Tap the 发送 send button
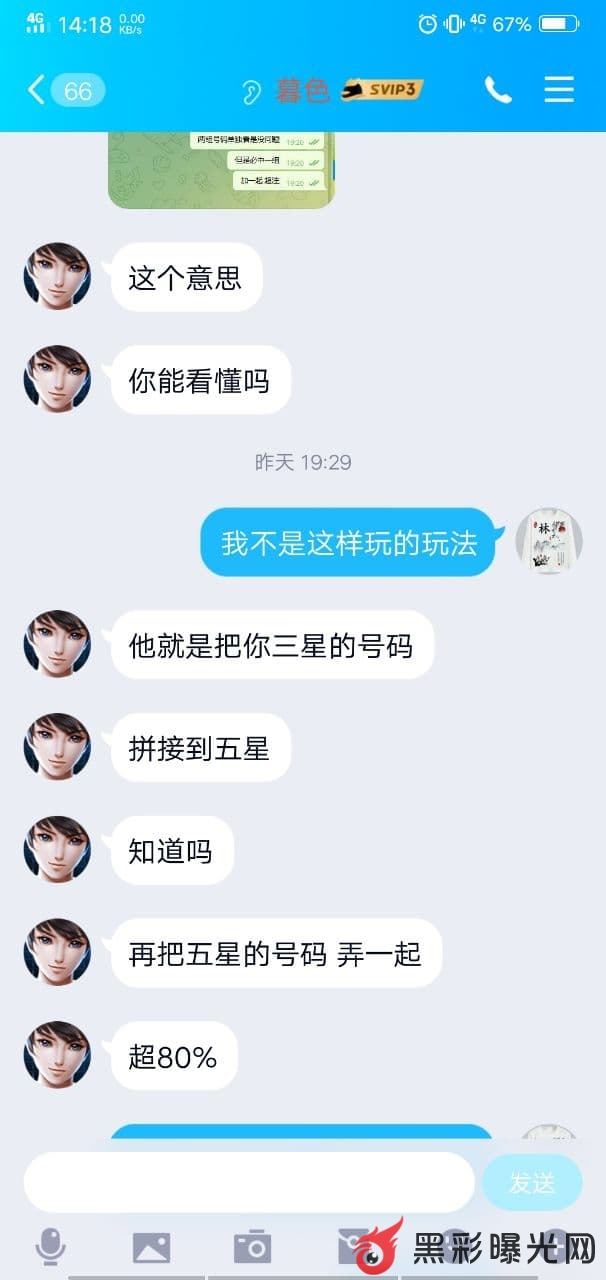This screenshot has width=606, height=1280. tap(532, 1182)
